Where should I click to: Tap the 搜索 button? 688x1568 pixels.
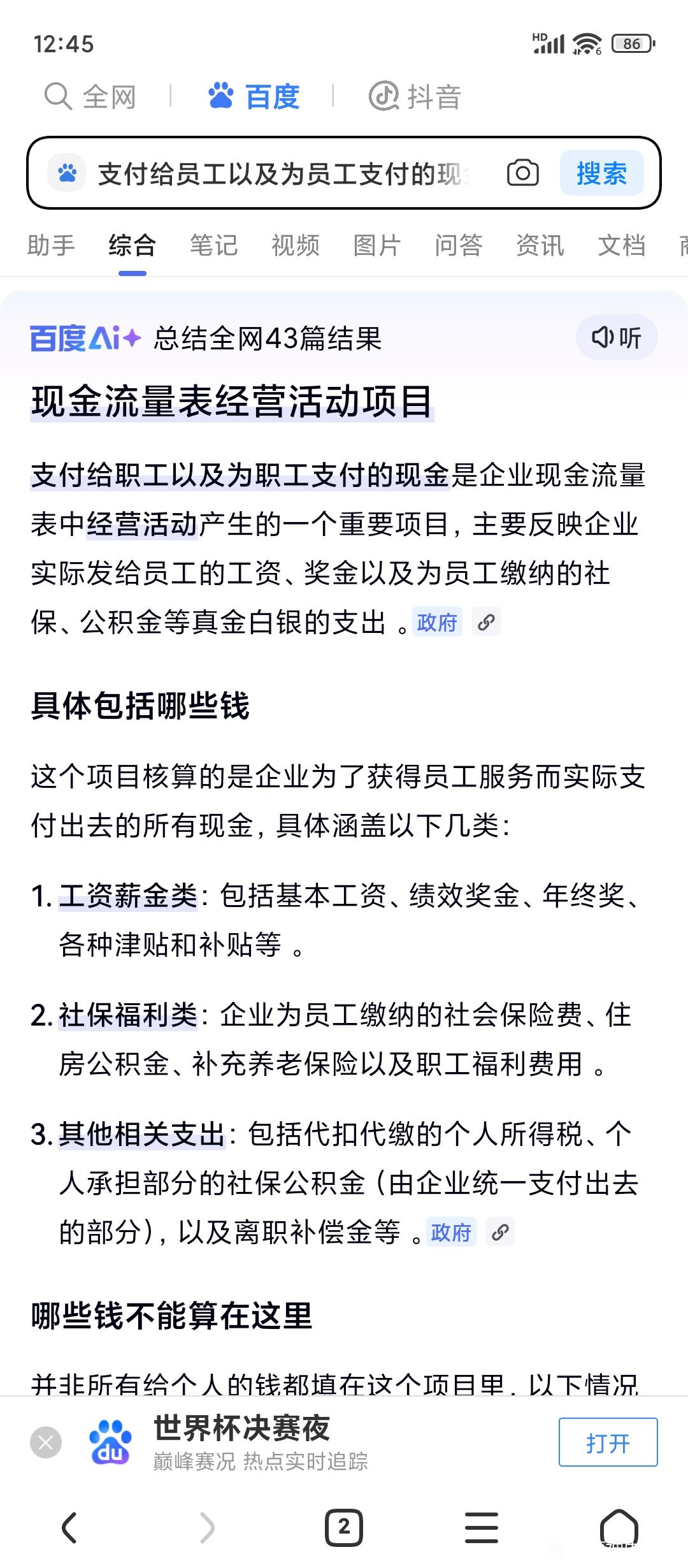(601, 173)
